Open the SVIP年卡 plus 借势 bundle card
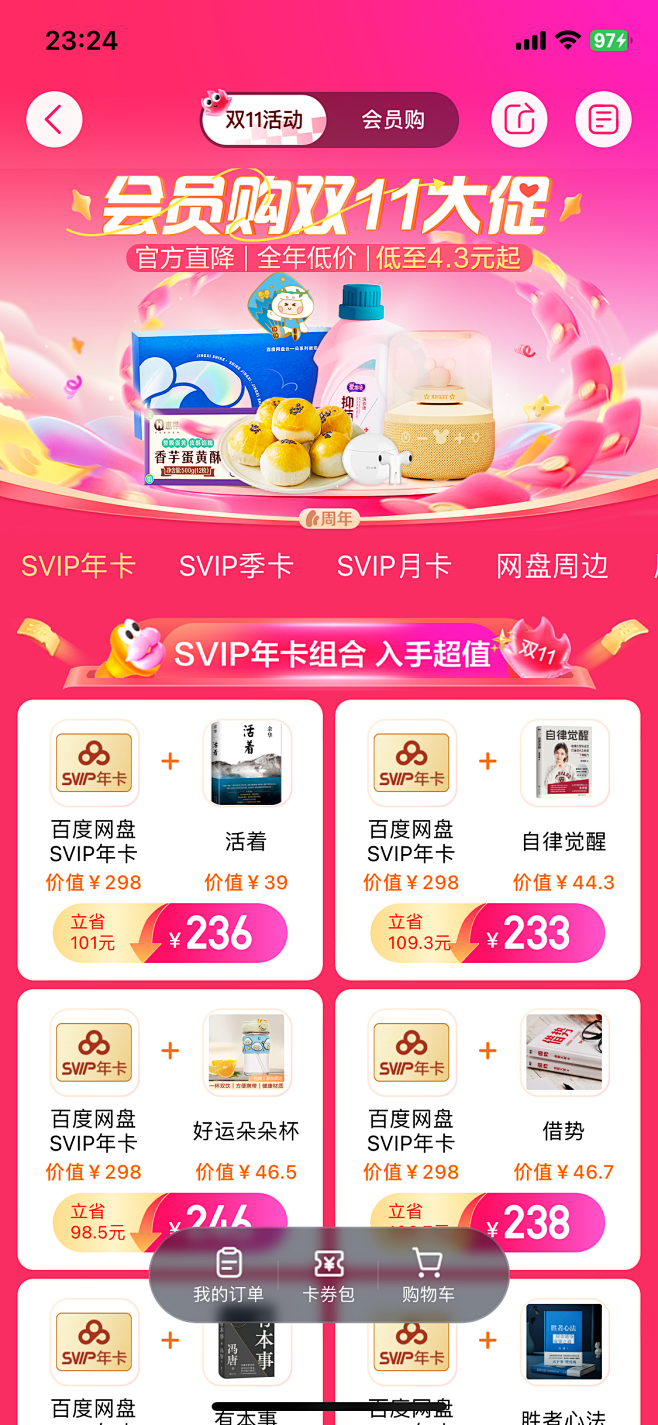658x1425 pixels. [487, 1090]
